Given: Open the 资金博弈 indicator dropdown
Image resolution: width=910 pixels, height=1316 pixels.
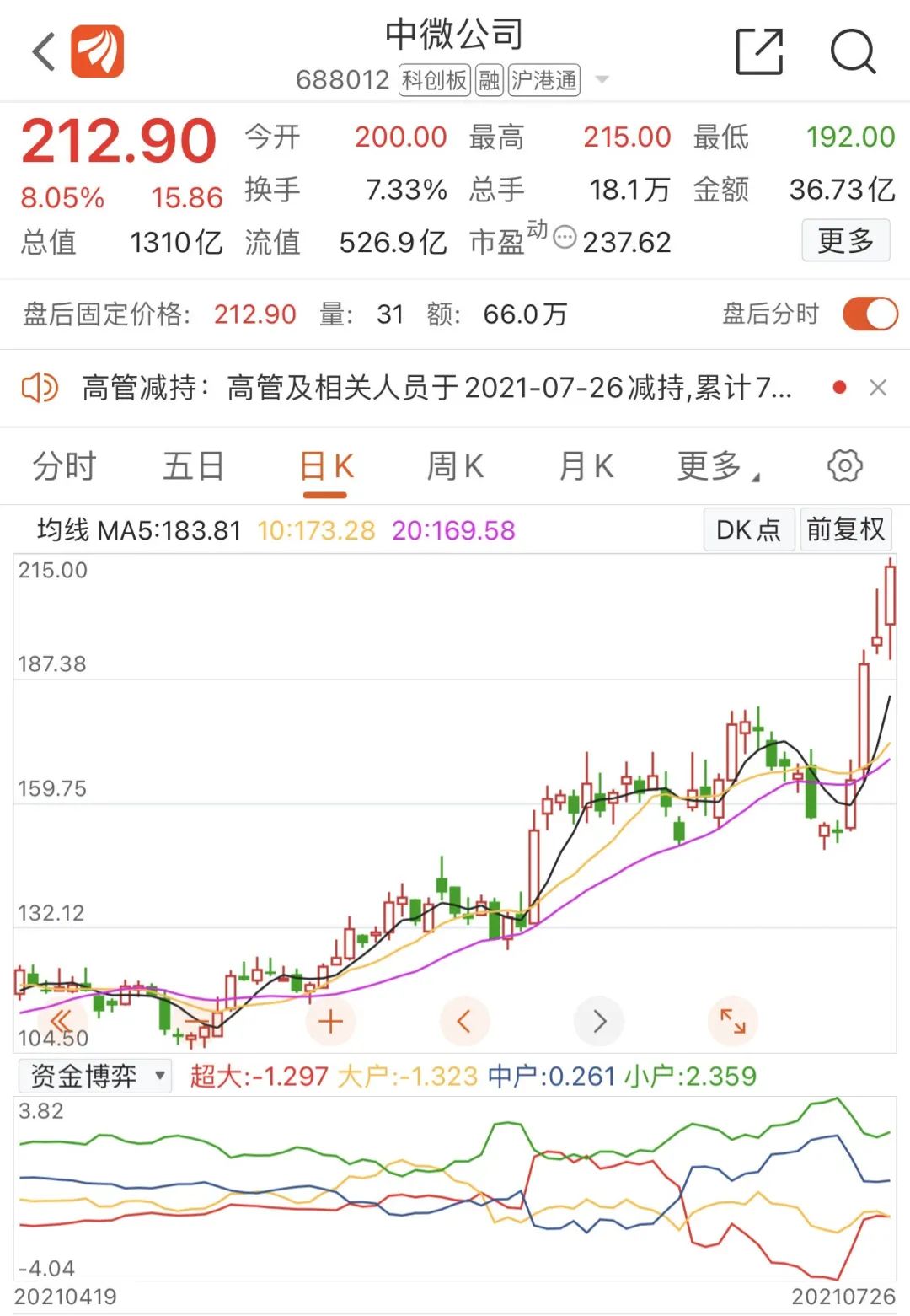Looking at the screenshot, I should 94,1076.
